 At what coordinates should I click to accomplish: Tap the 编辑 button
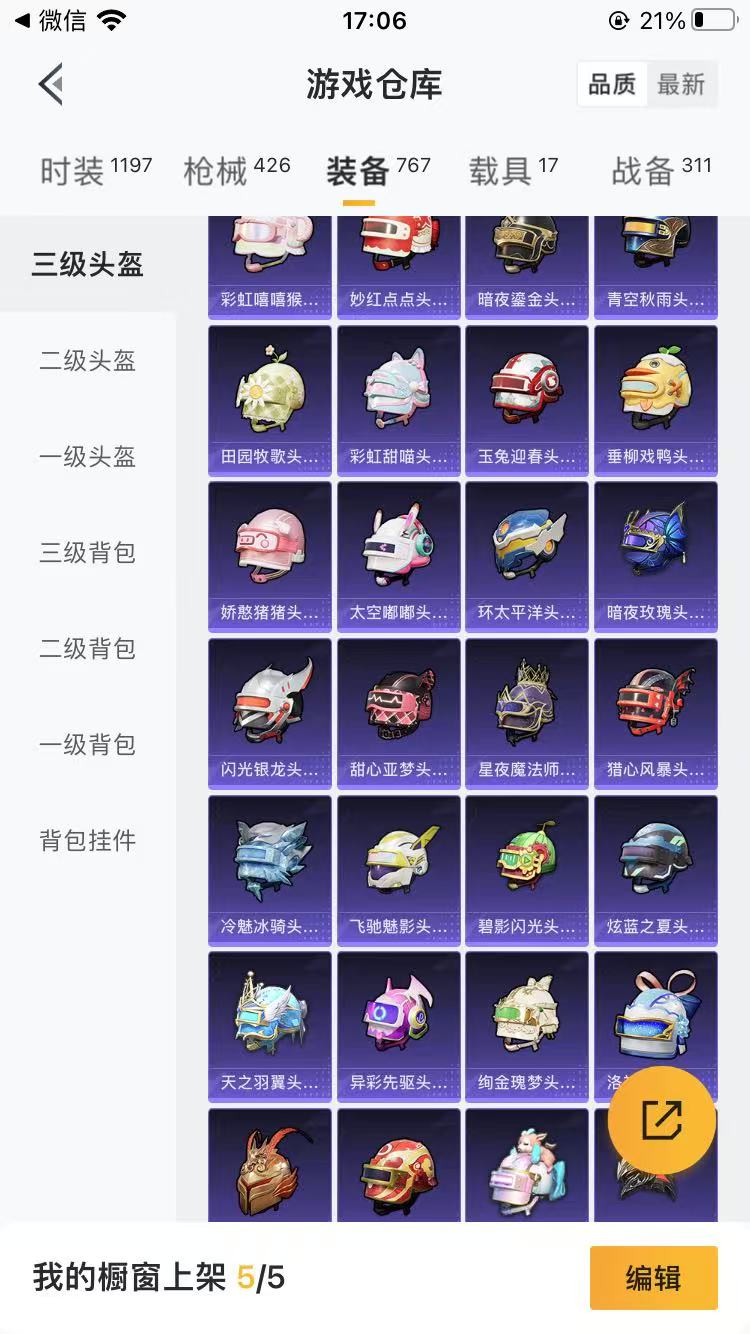[653, 1277]
